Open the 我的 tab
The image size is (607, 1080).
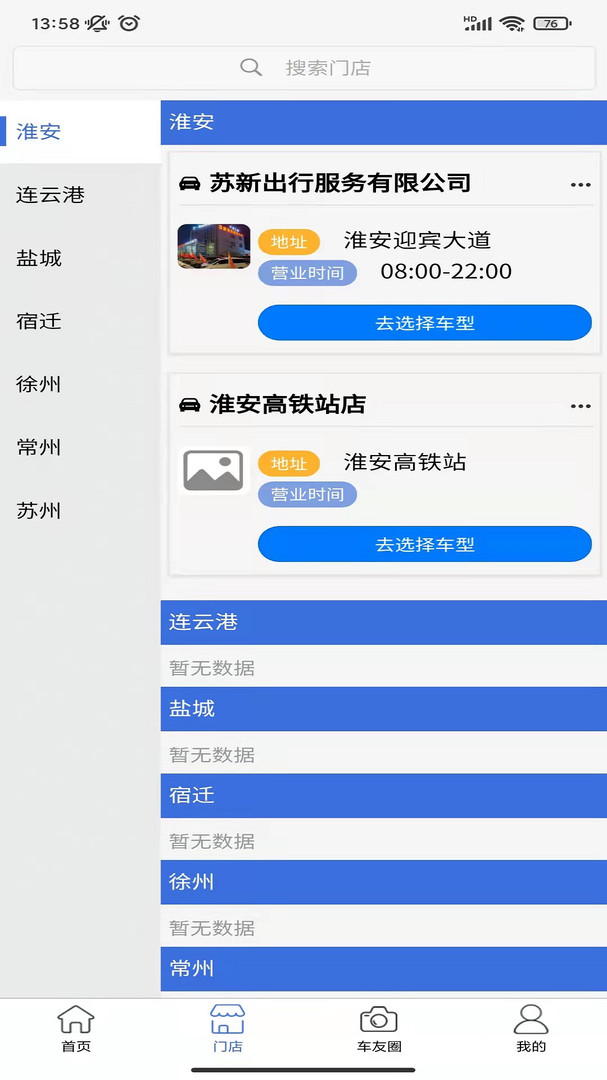(531, 1030)
